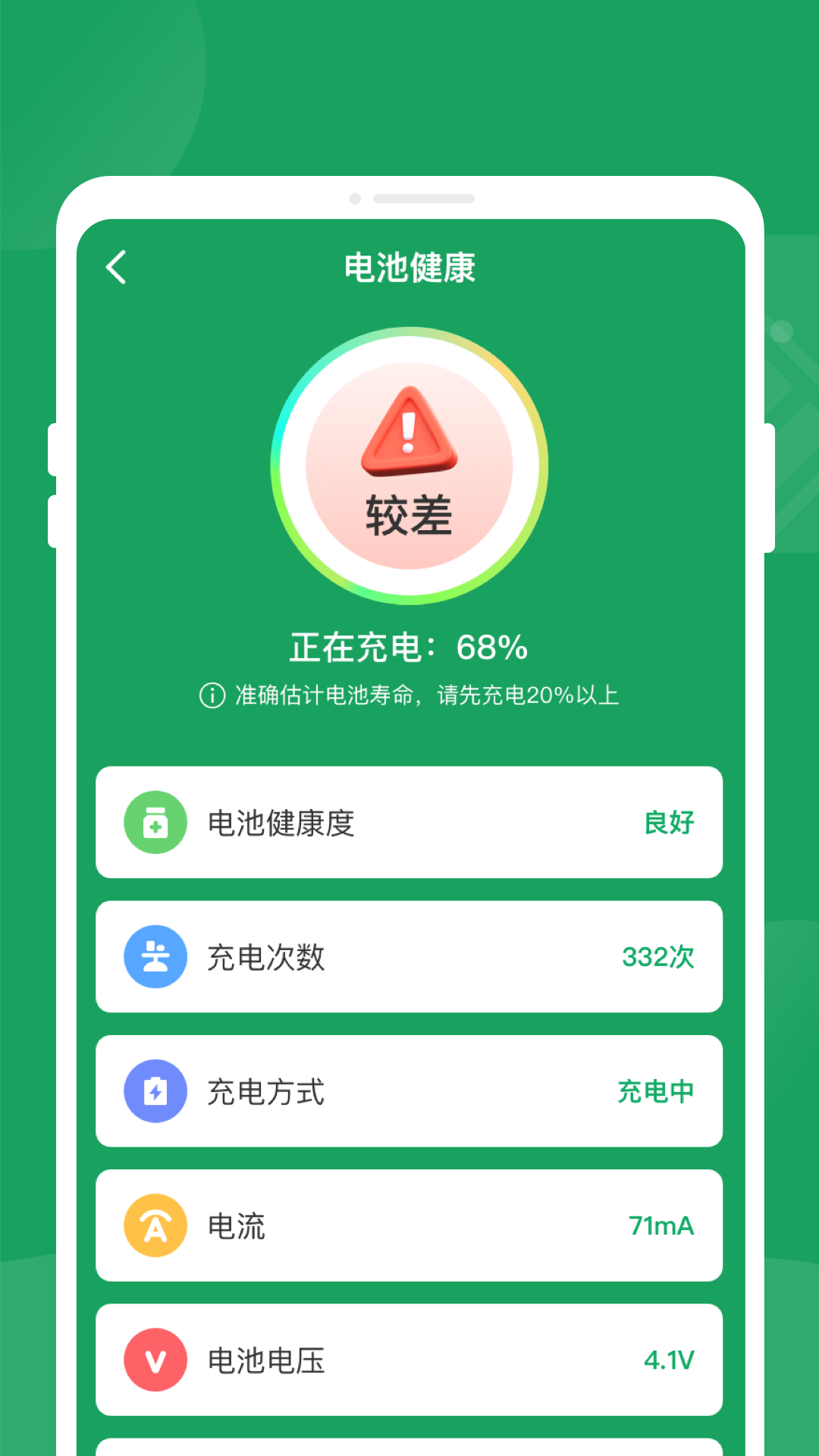Screen dimensions: 819x1456
Task: Select the blue charge count icon
Action: coord(155,957)
